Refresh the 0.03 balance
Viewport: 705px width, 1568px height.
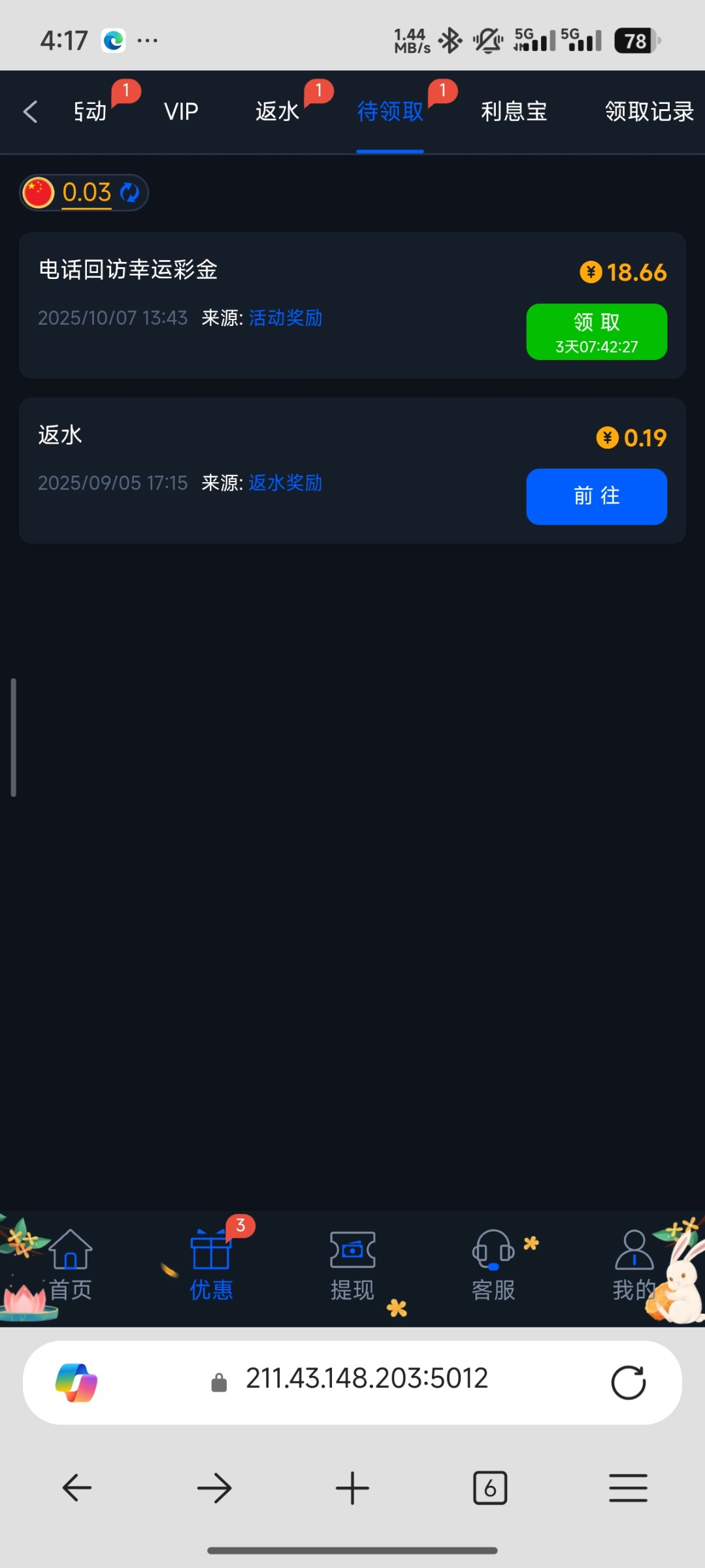(x=130, y=193)
